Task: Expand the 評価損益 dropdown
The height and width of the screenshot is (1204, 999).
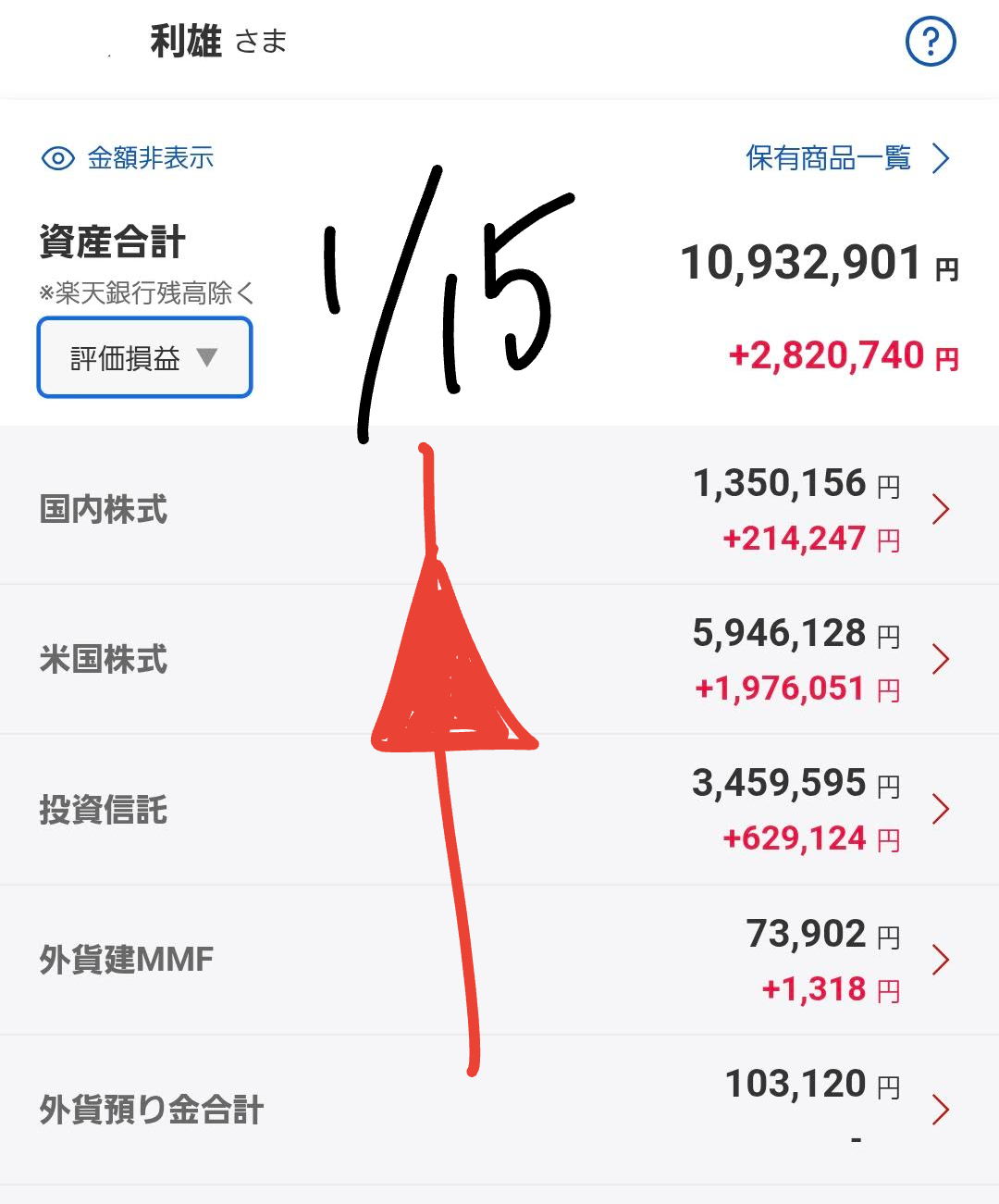Action: 144,358
